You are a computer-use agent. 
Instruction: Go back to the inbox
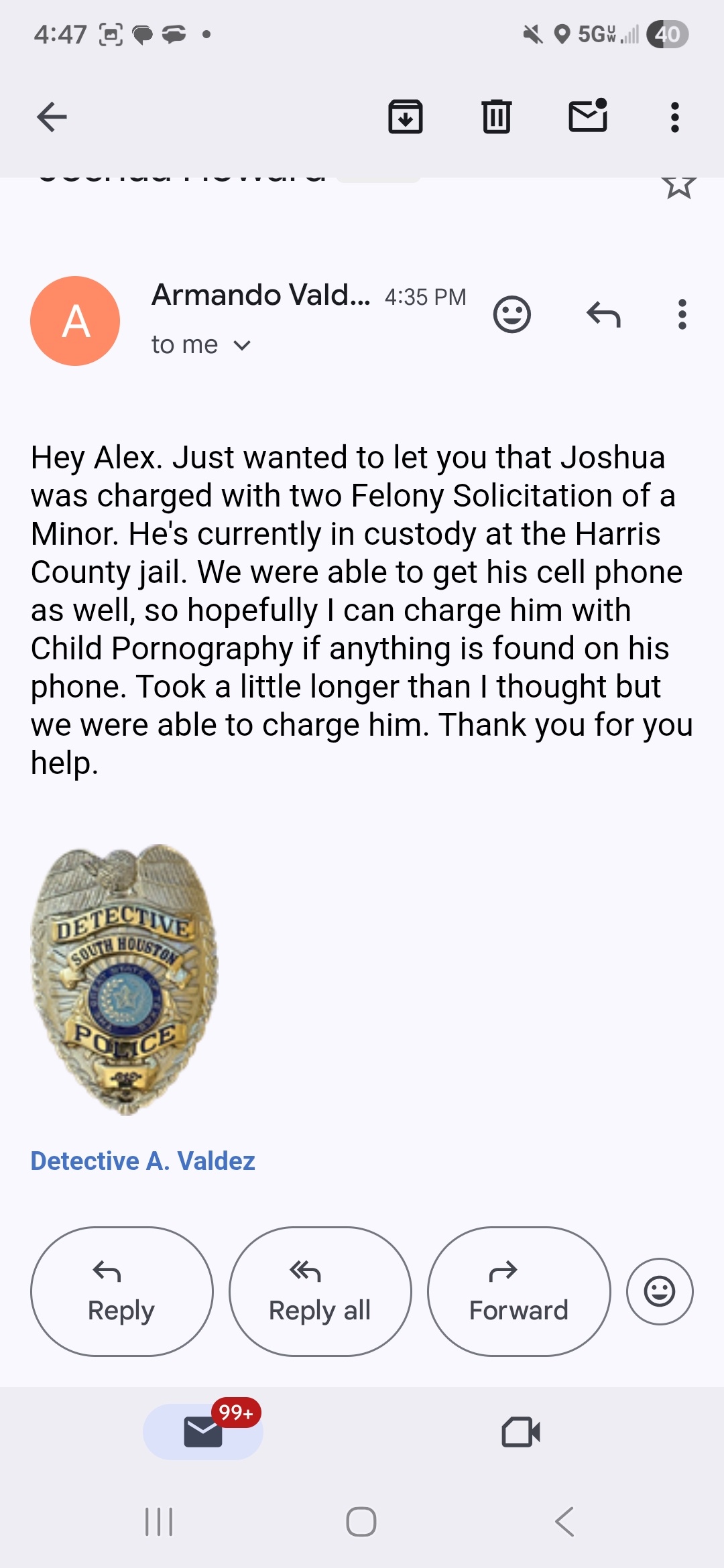(x=52, y=117)
